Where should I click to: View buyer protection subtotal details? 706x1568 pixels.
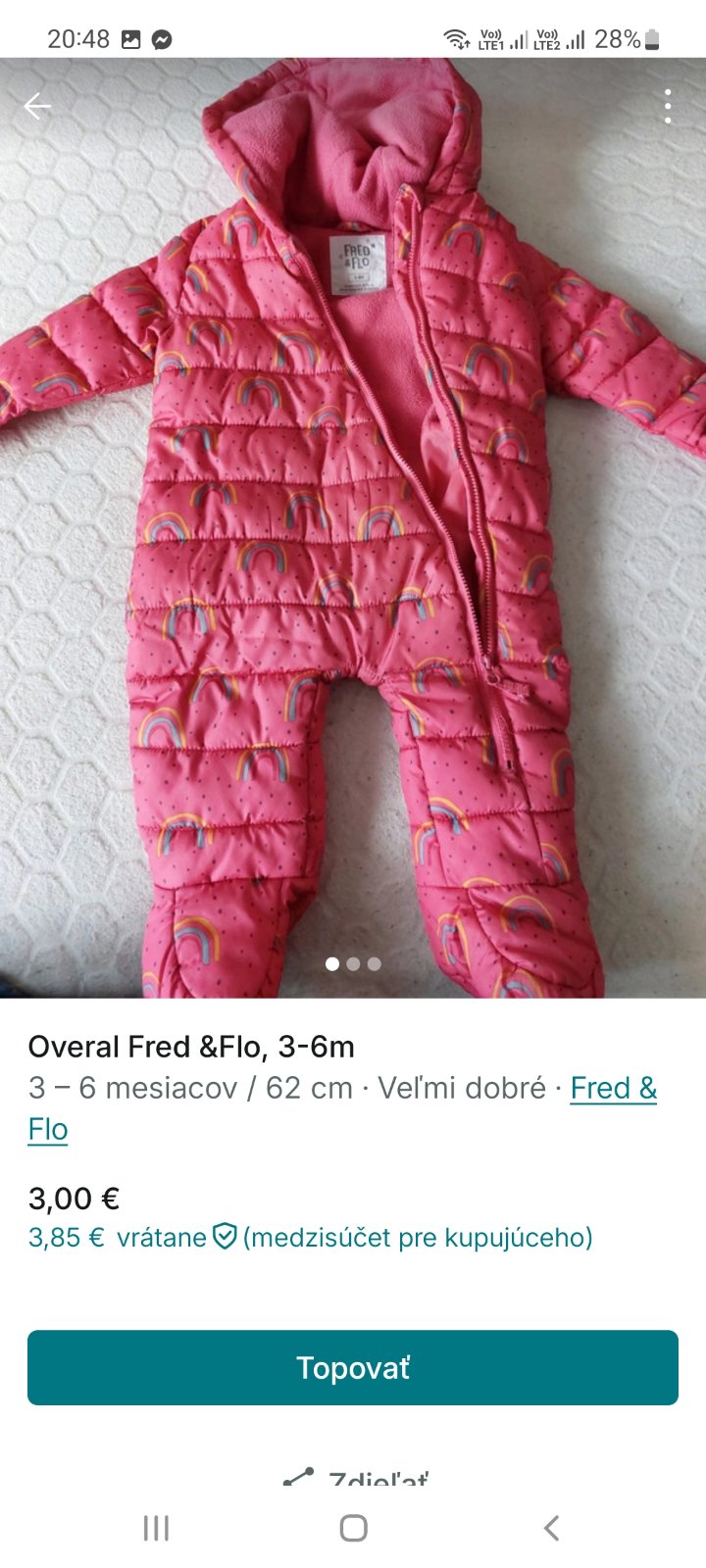click(310, 1238)
